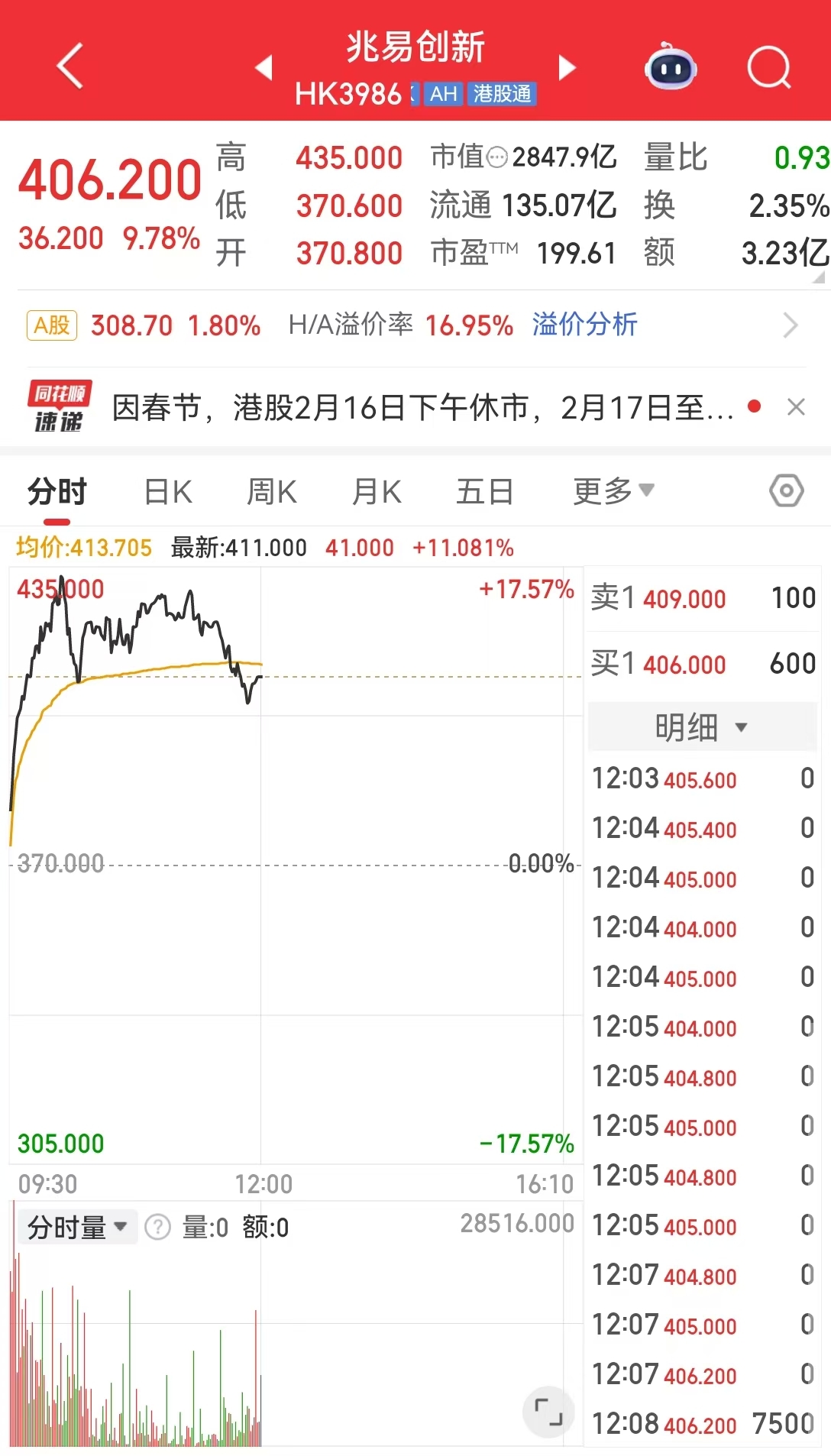Tap the 同花顺速递 news logo icon
Image resolution: width=831 pixels, height=1456 pixels.
(x=60, y=407)
